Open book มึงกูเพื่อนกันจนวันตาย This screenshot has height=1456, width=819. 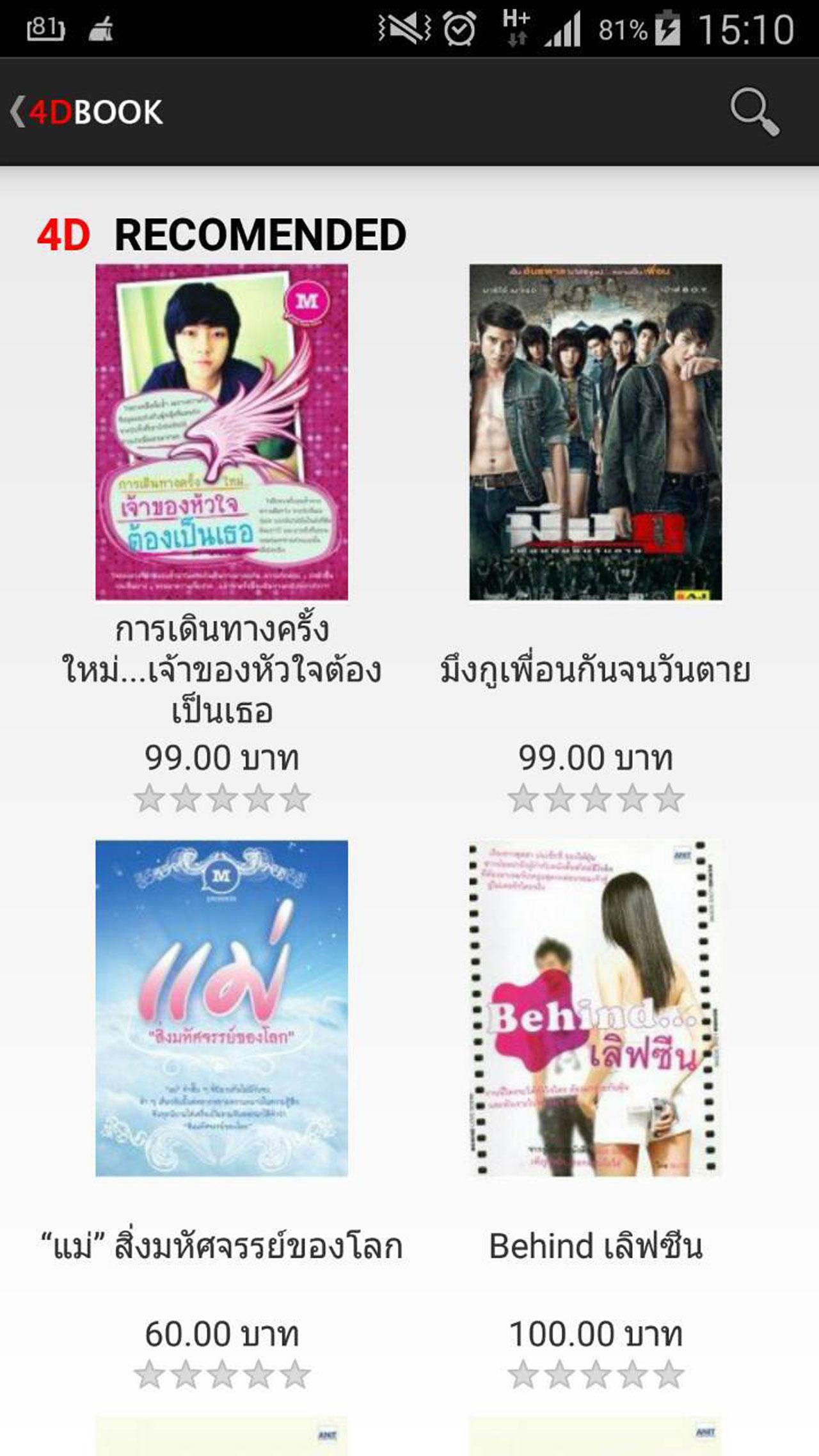[595, 432]
